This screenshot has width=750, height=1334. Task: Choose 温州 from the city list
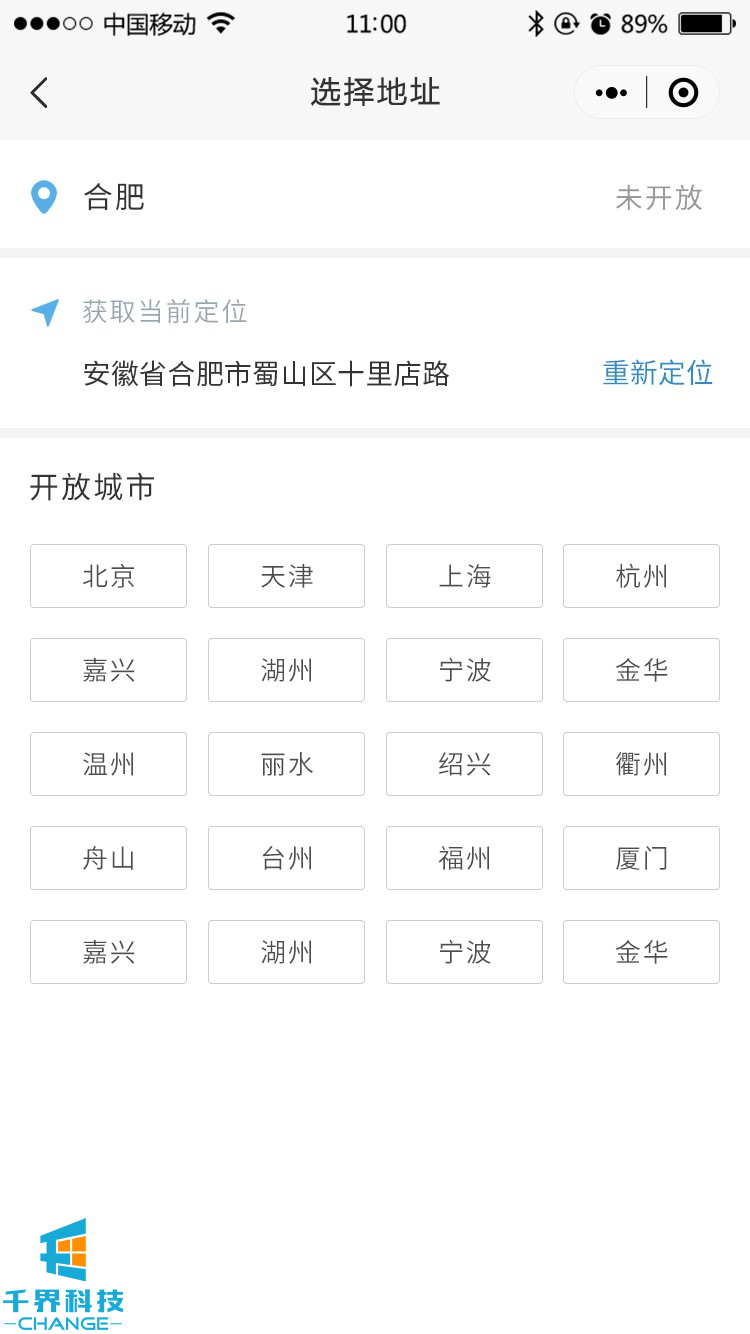(108, 764)
